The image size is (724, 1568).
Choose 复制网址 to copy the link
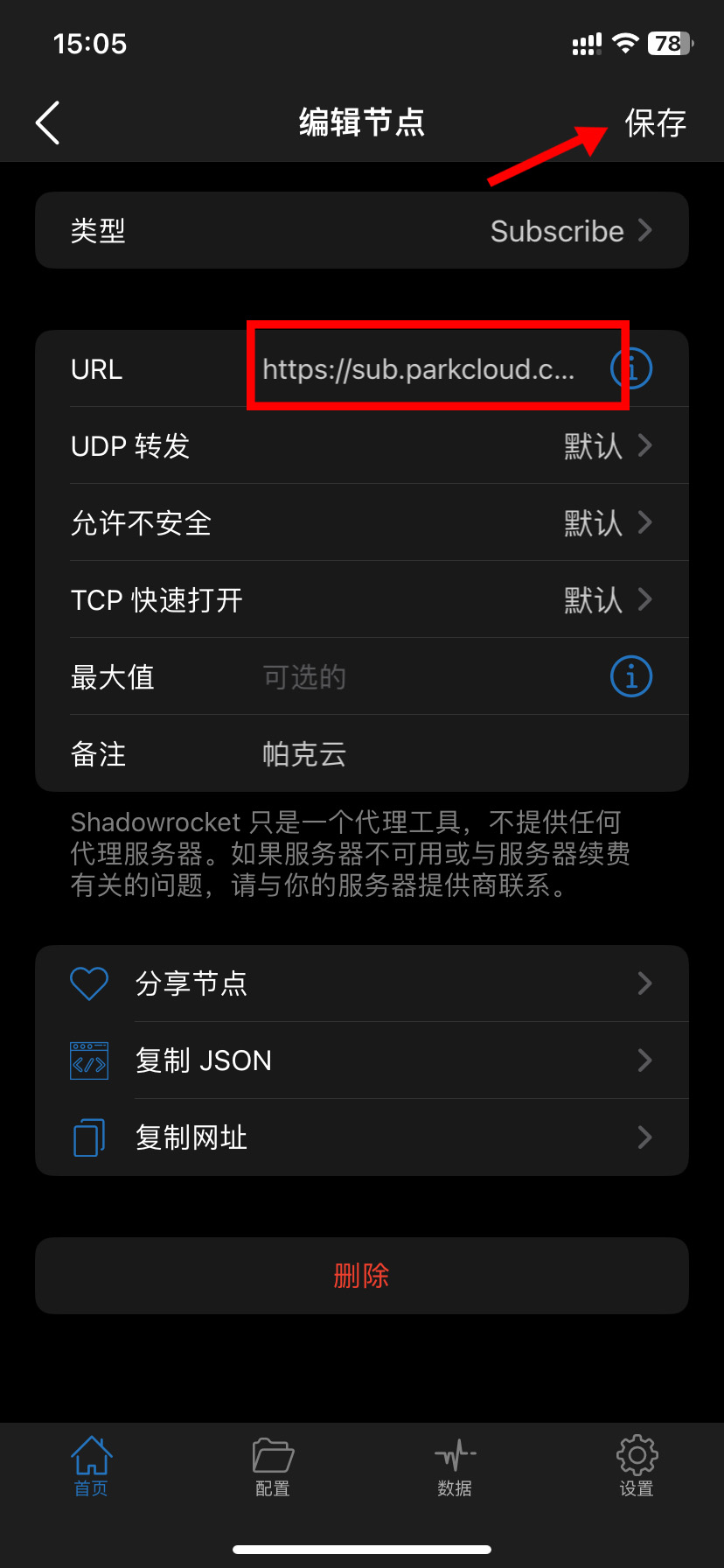[x=362, y=1137]
